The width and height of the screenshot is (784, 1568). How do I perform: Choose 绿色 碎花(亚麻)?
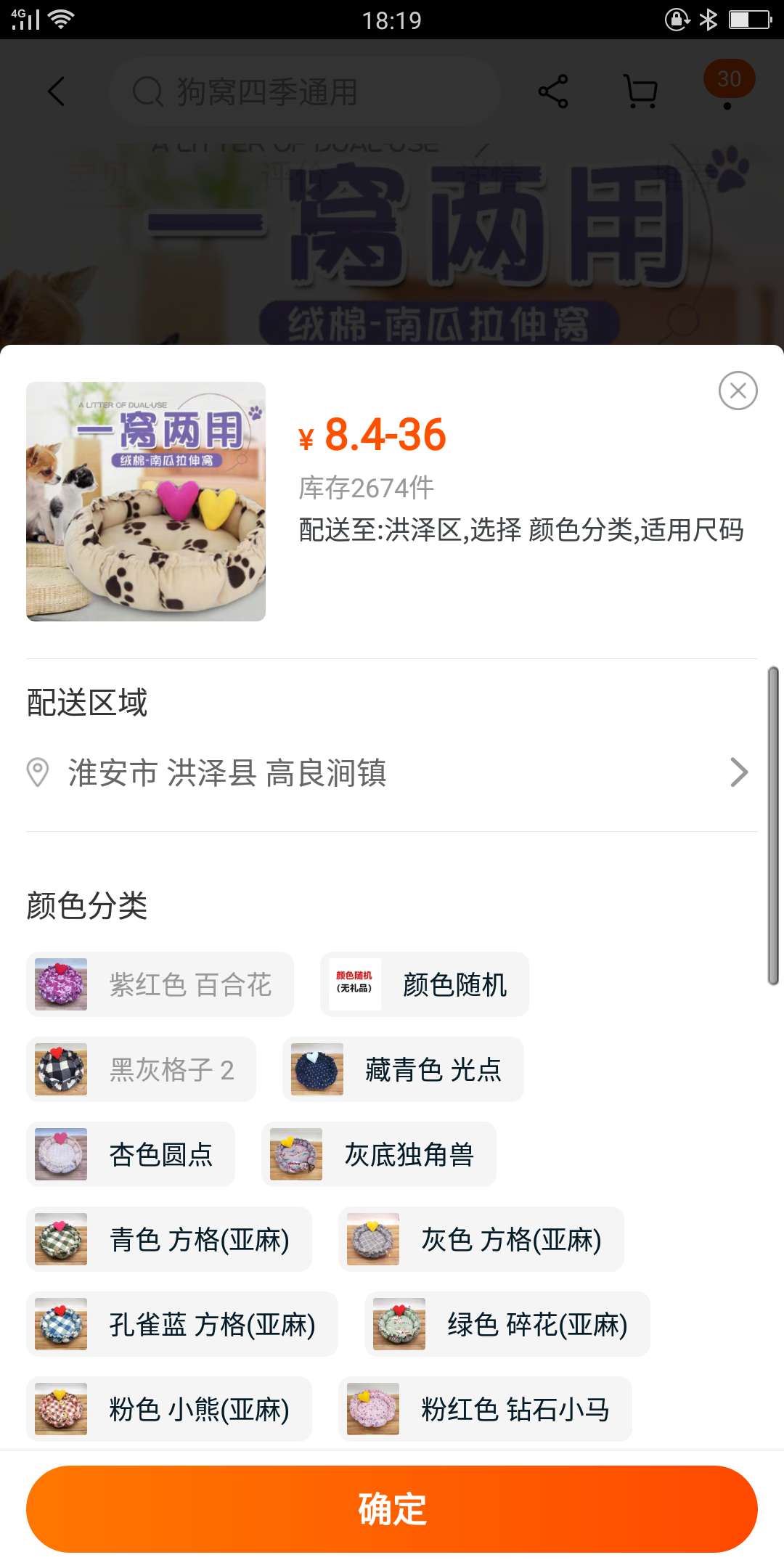pyautogui.click(x=507, y=1324)
